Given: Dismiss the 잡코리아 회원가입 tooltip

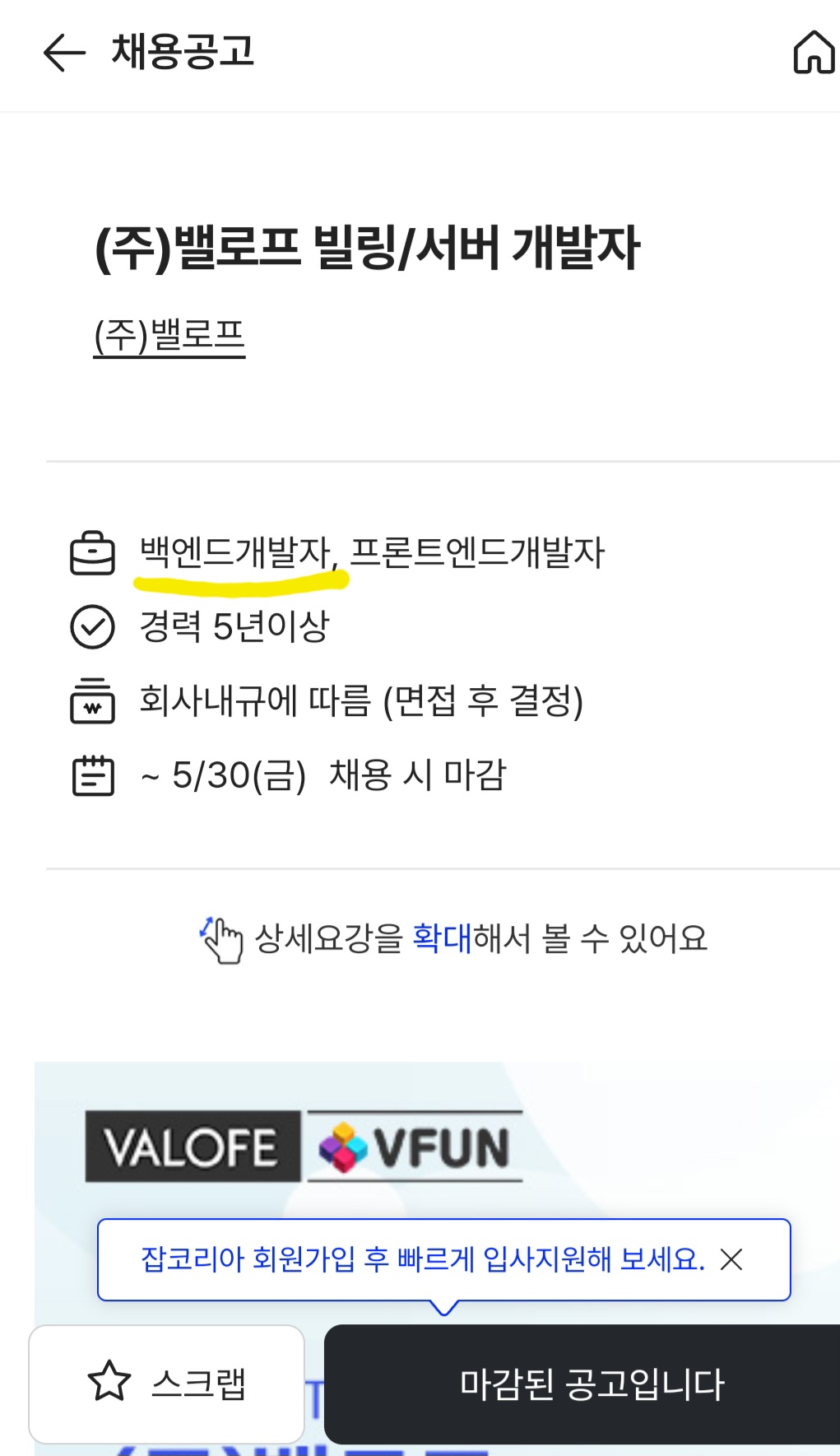Looking at the screenshot, I should [731, 1259].
